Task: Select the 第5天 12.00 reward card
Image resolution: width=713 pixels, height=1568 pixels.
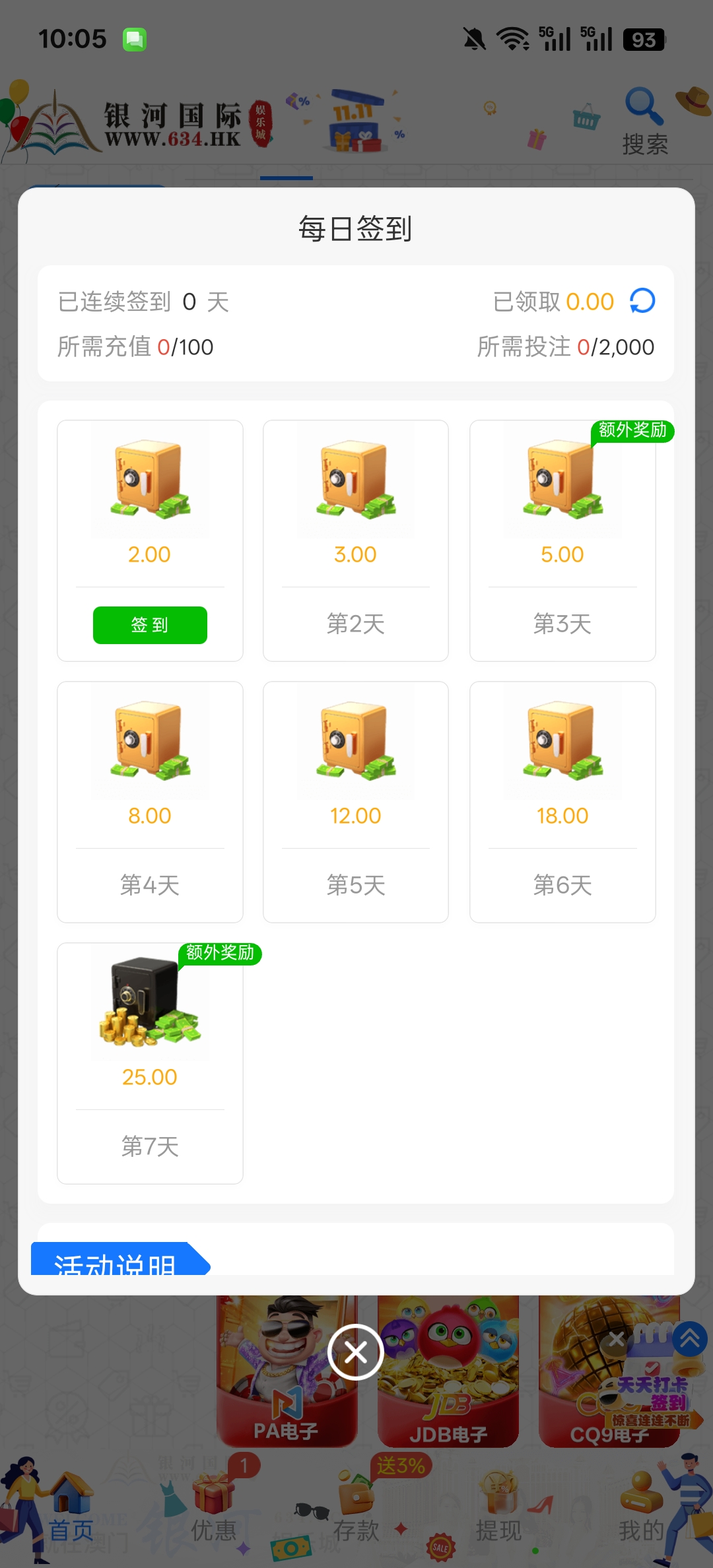Action: tap(356, 802)
